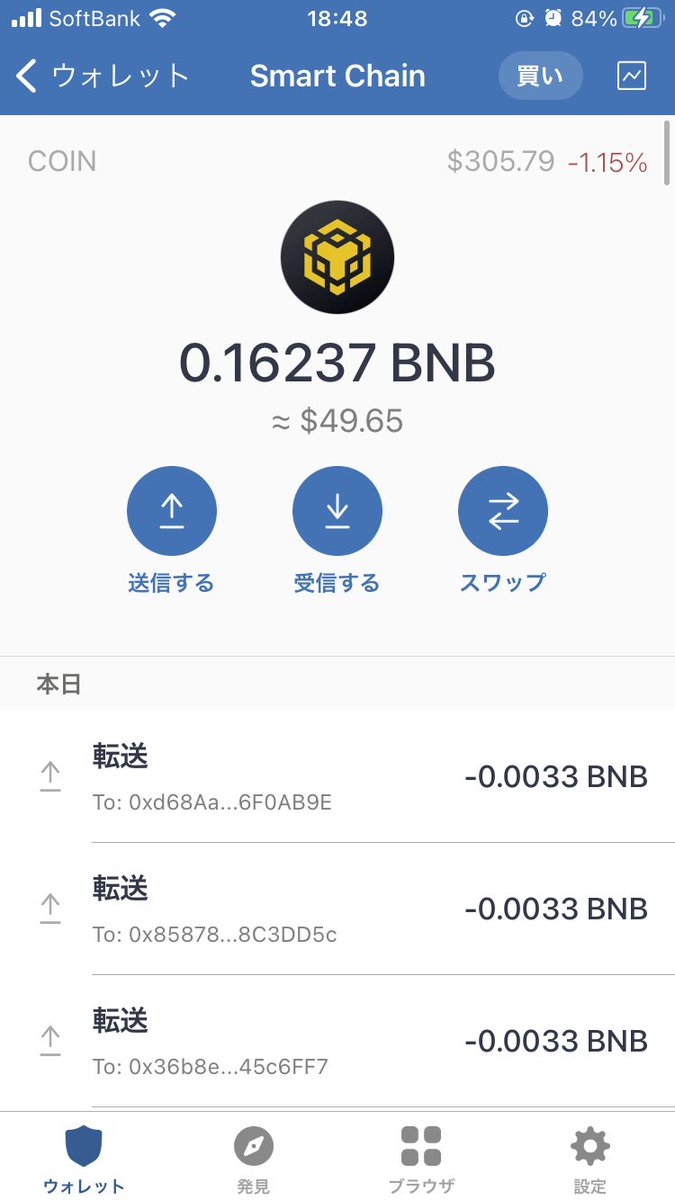Select the ウォレット tab in the bottom bar
Image resolution: width=675 pixels, height=1200 pixels.
click(x=84, y=1159)
